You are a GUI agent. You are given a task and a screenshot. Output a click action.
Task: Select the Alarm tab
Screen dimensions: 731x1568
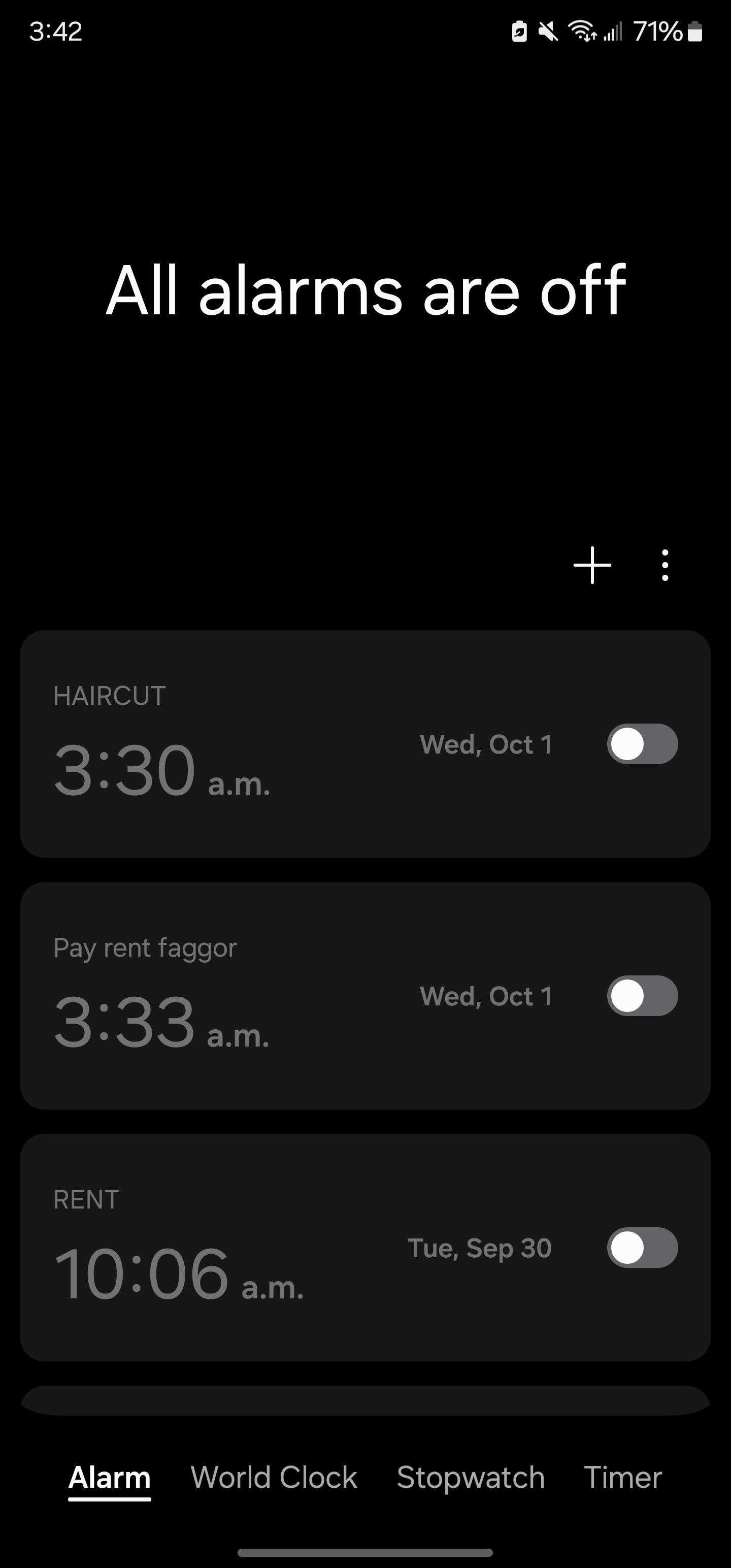click(x=110, y=1477)
